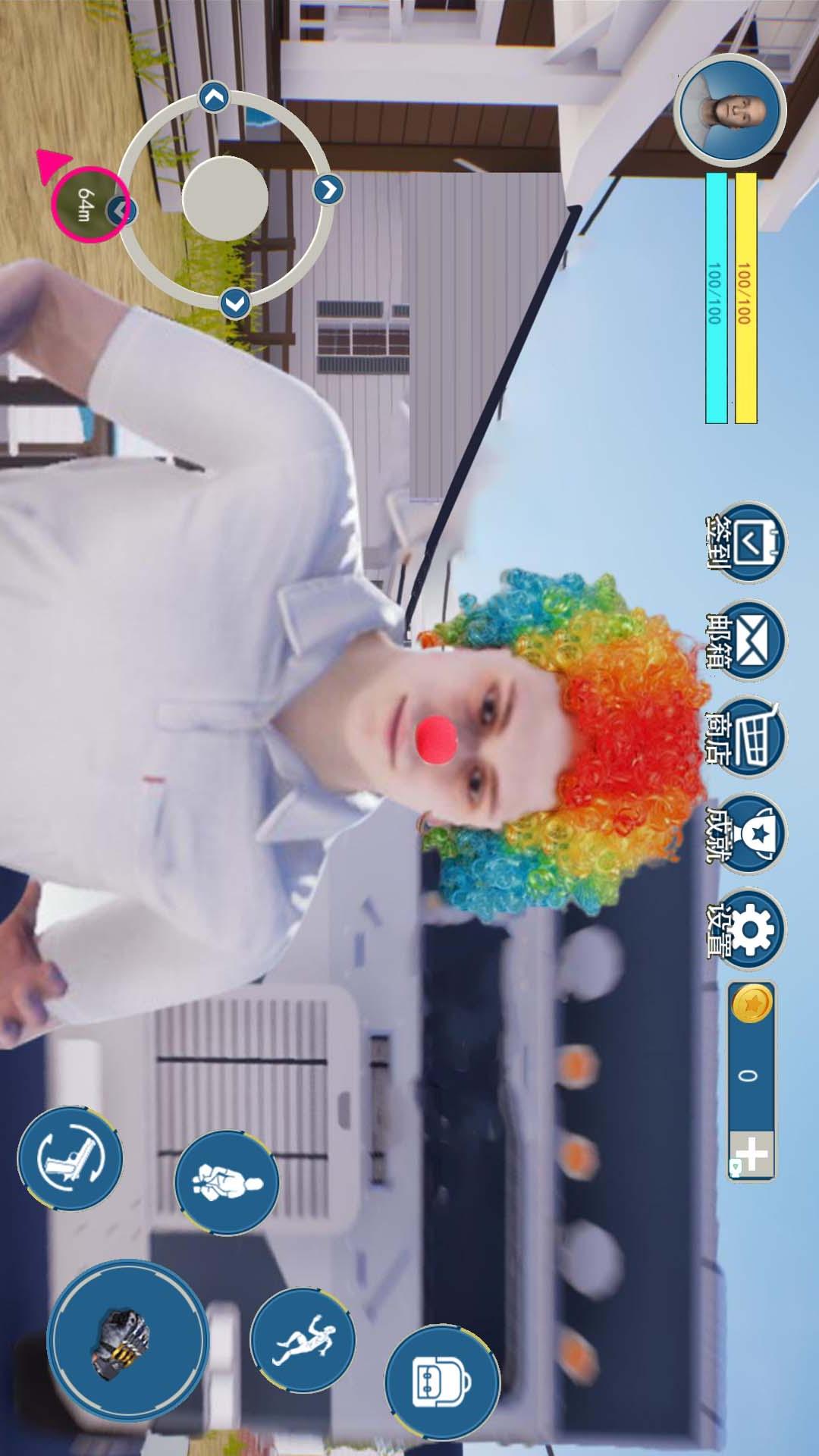Tap the fist attack button

click(127, 1340)
